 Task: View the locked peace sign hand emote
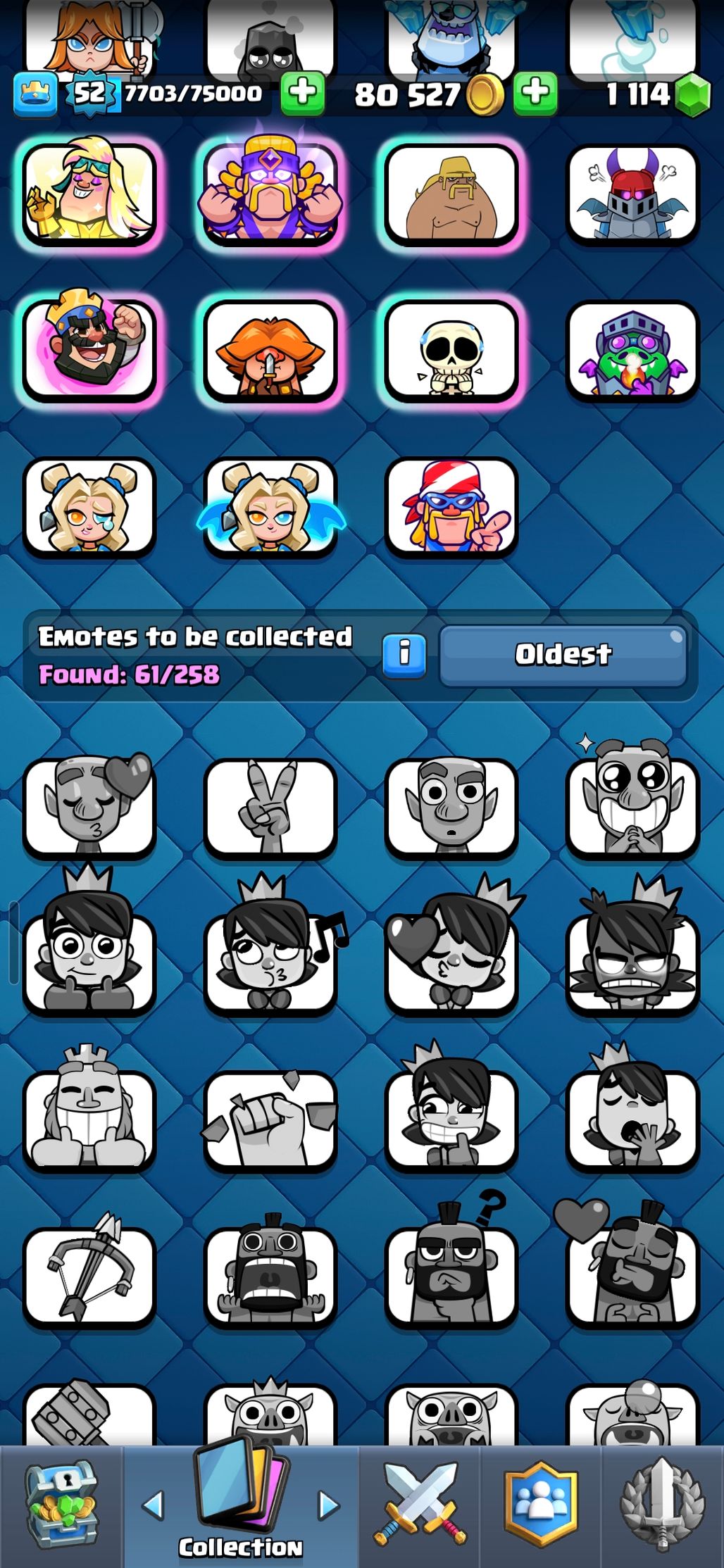point(270,807)
